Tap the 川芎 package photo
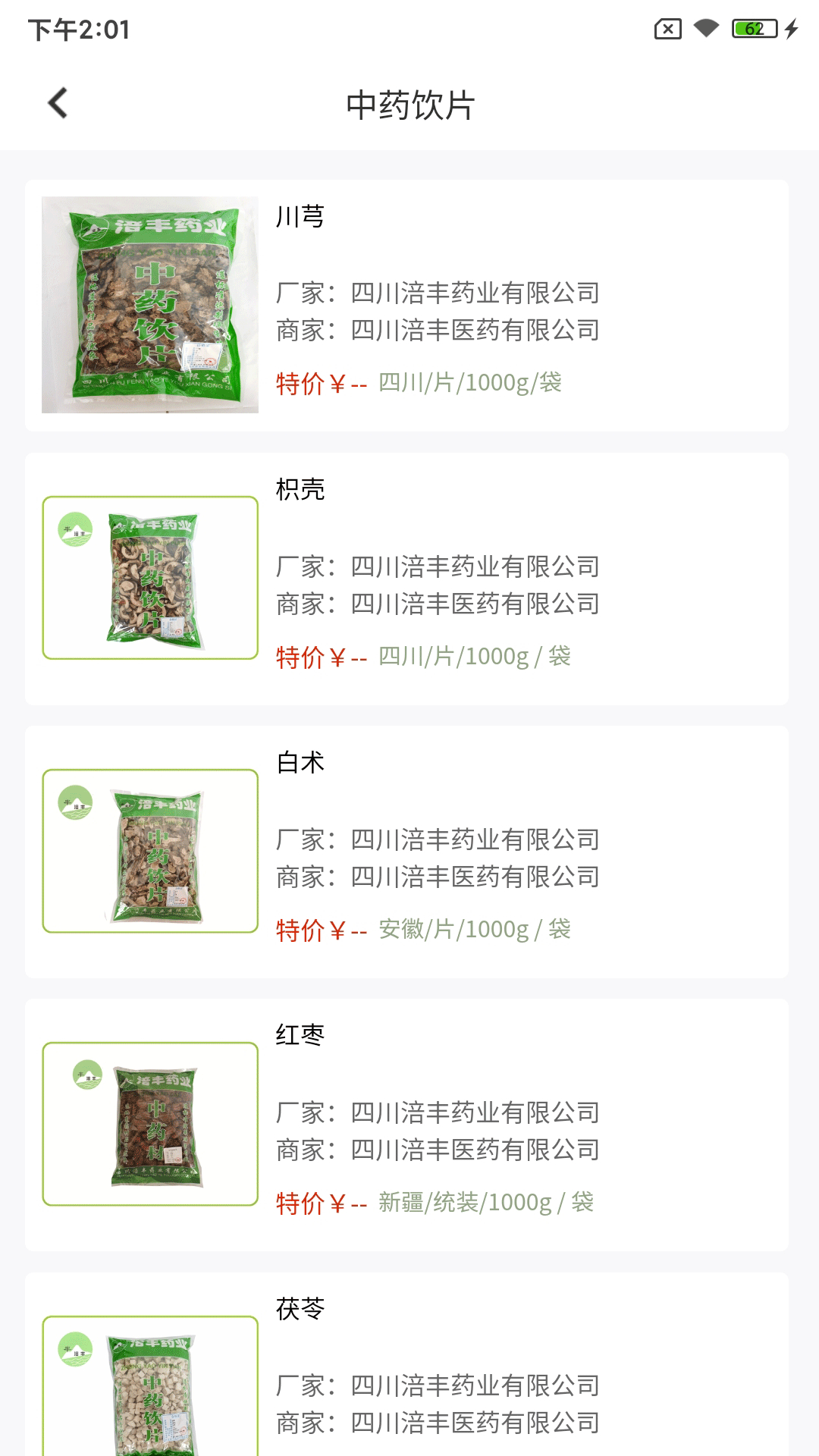819x1456 pixels. [149, 303]
